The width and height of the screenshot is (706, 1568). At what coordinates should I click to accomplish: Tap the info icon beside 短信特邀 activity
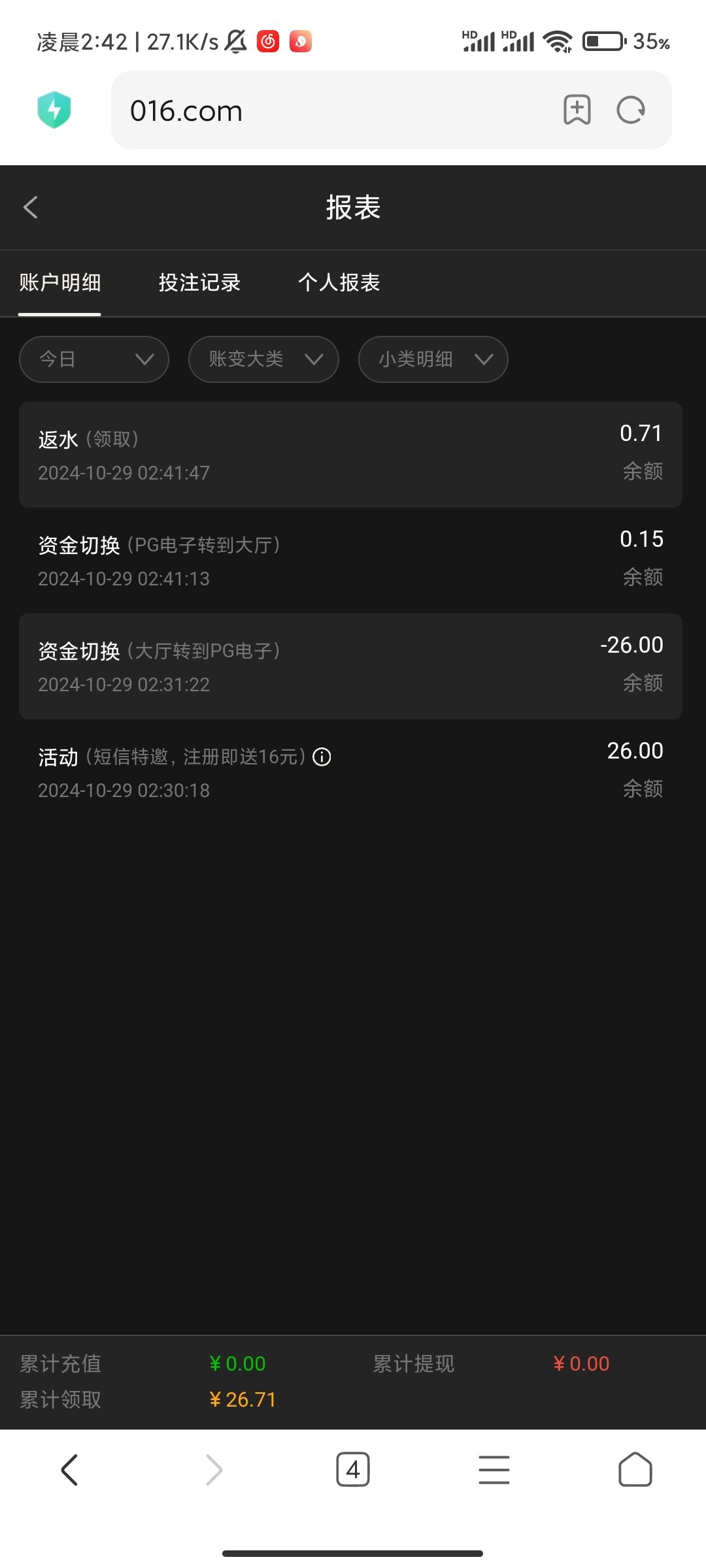[322, 757]
